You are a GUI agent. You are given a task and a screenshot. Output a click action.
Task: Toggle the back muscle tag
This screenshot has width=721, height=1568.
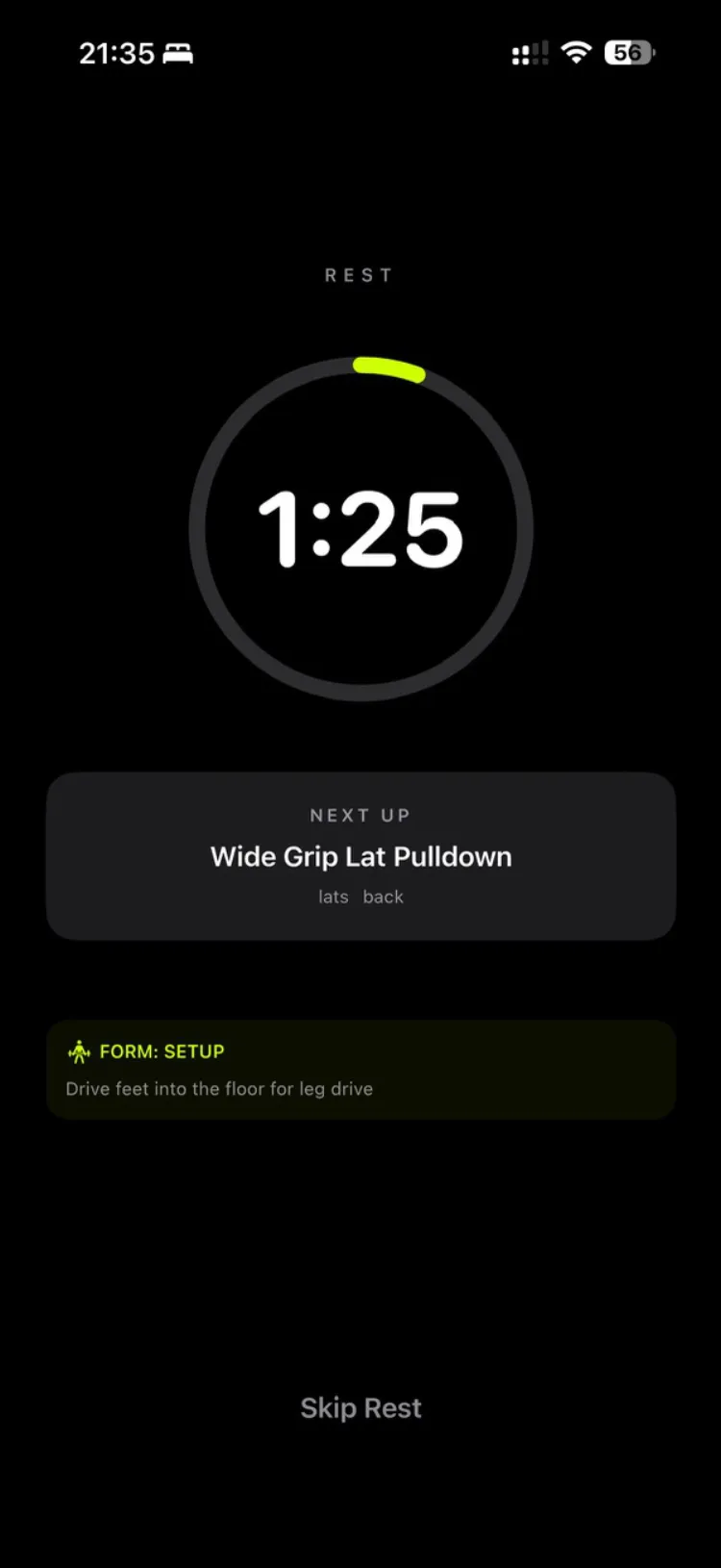(x=384, y=896)
